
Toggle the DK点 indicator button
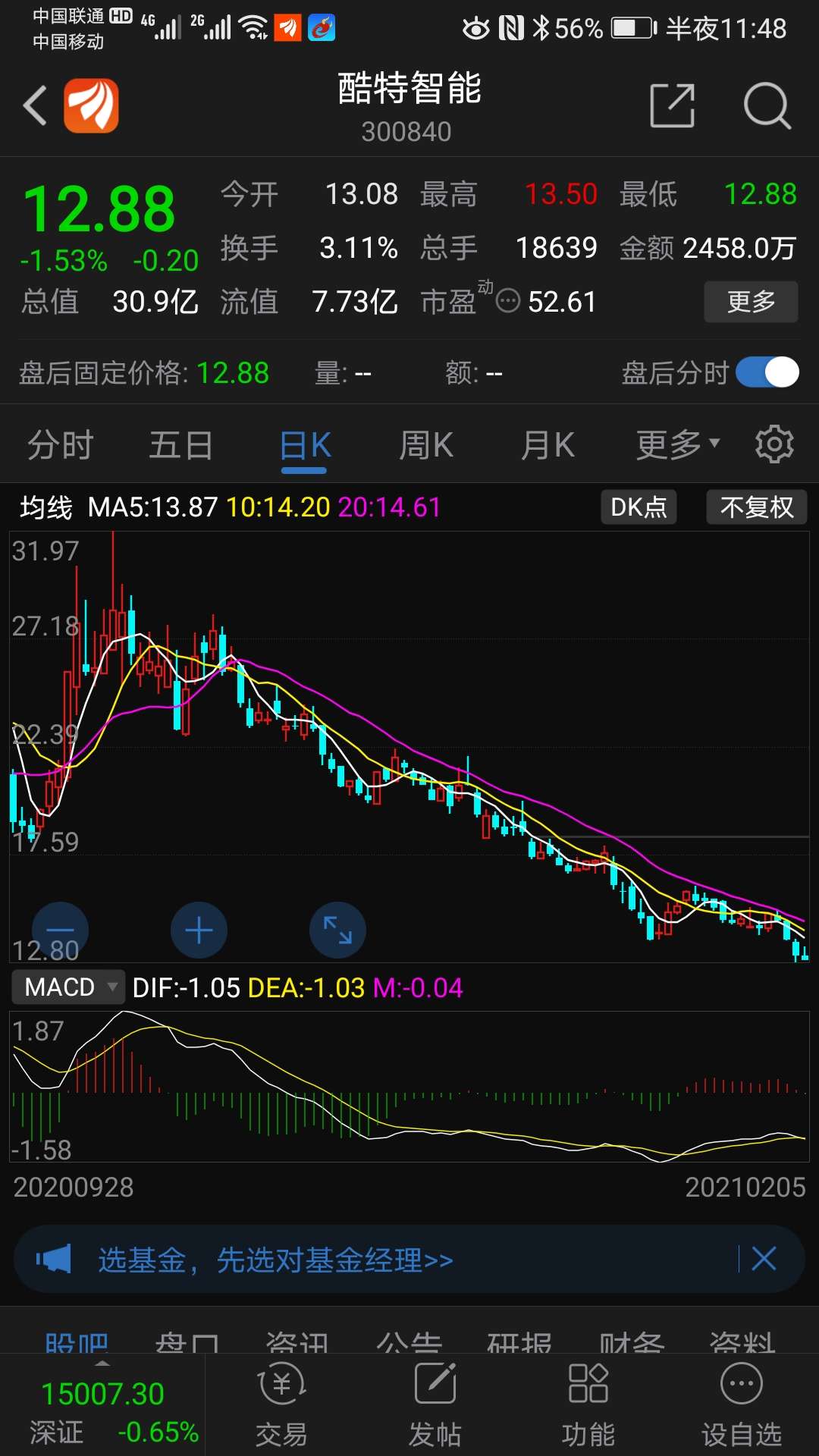click(639, 507)
